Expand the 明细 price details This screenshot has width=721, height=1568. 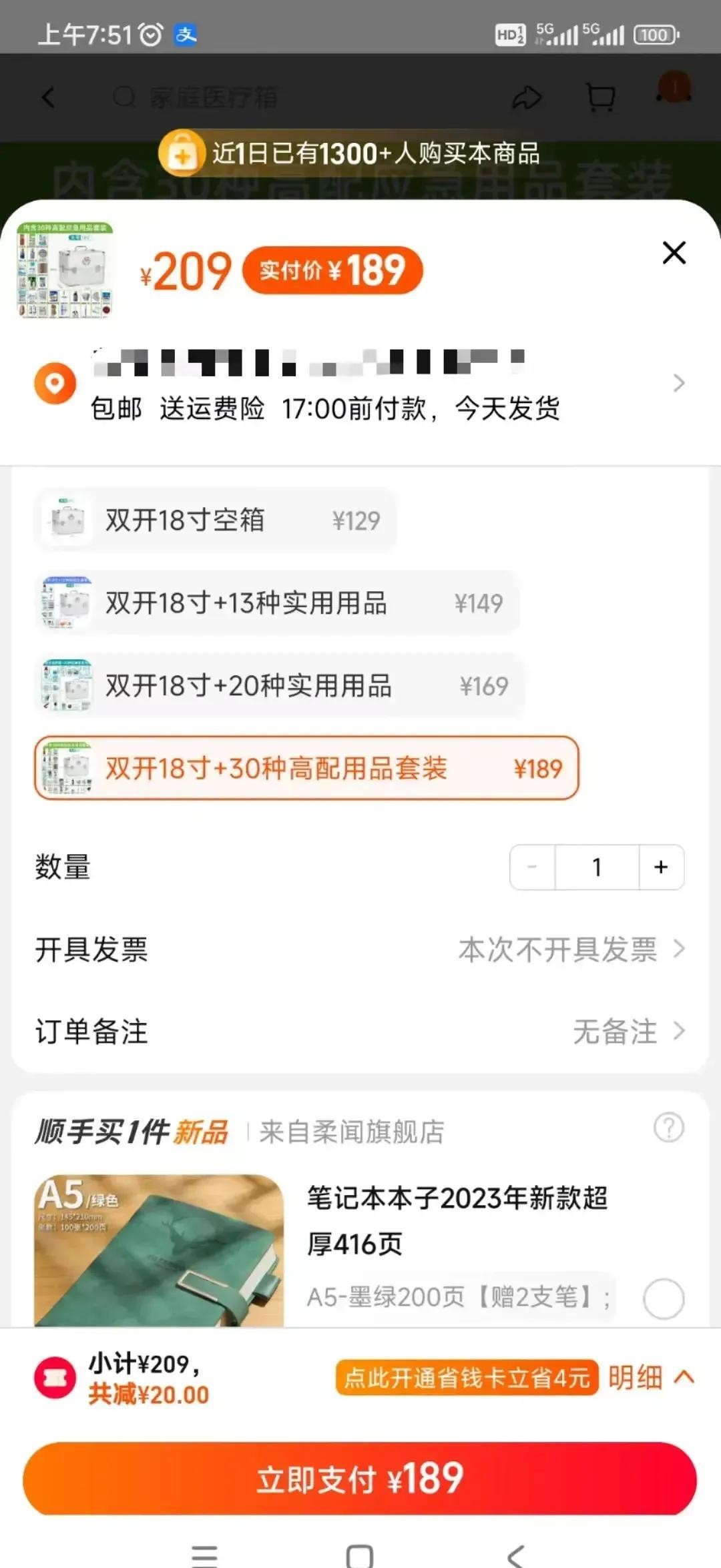(x=651, y=1378)
